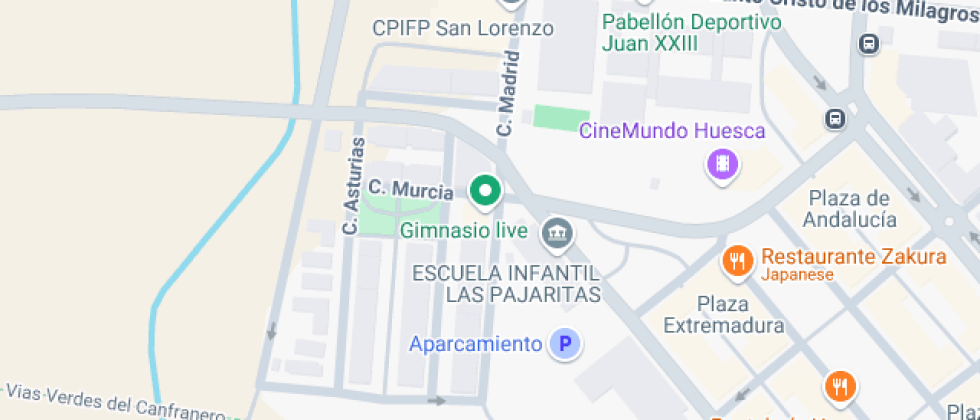Open the restaurant pin below Plaza Extremadura
The image size is (980, 420).
(x=841, y=386)
